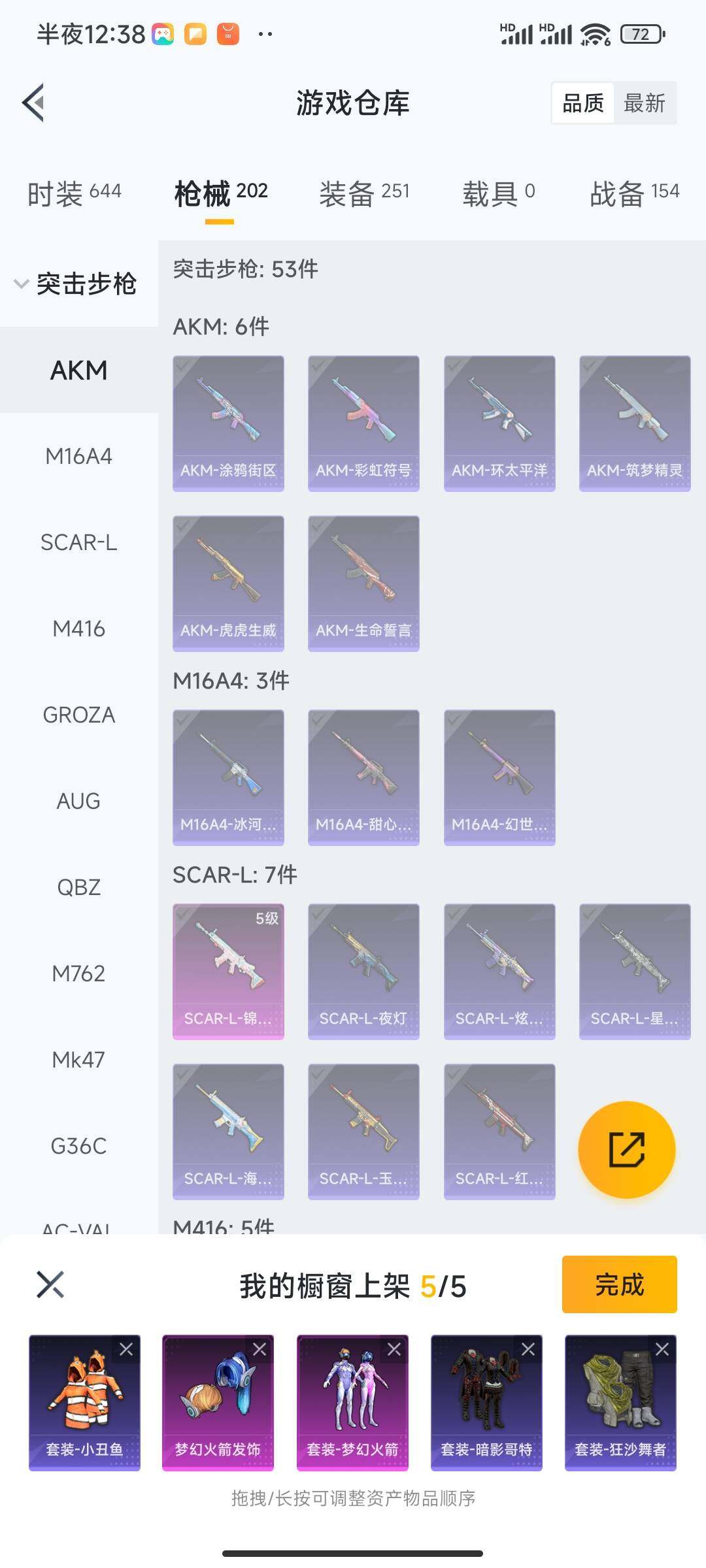Select M16A4 in the side list

(x=78, y=456)
